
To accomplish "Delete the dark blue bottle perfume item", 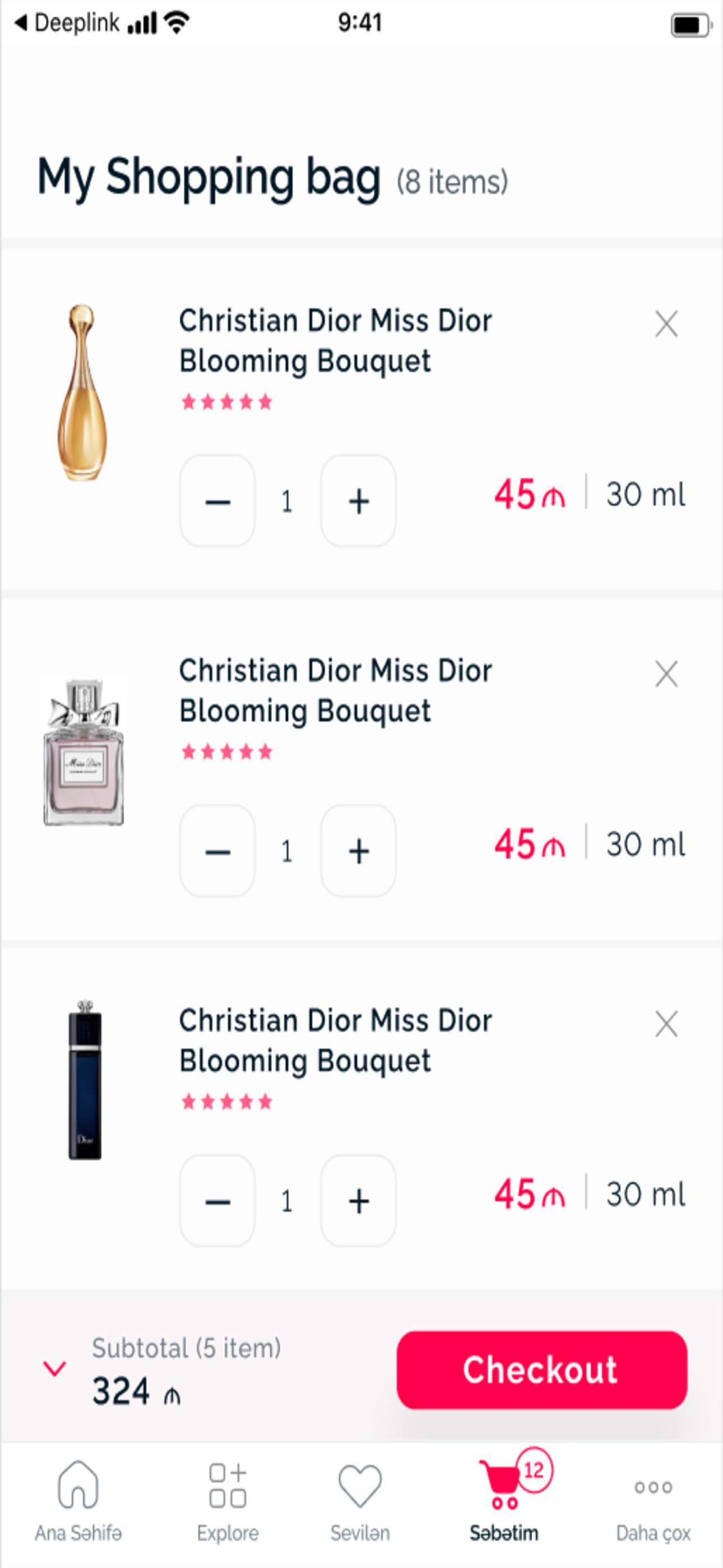I will pos(666,1024).
